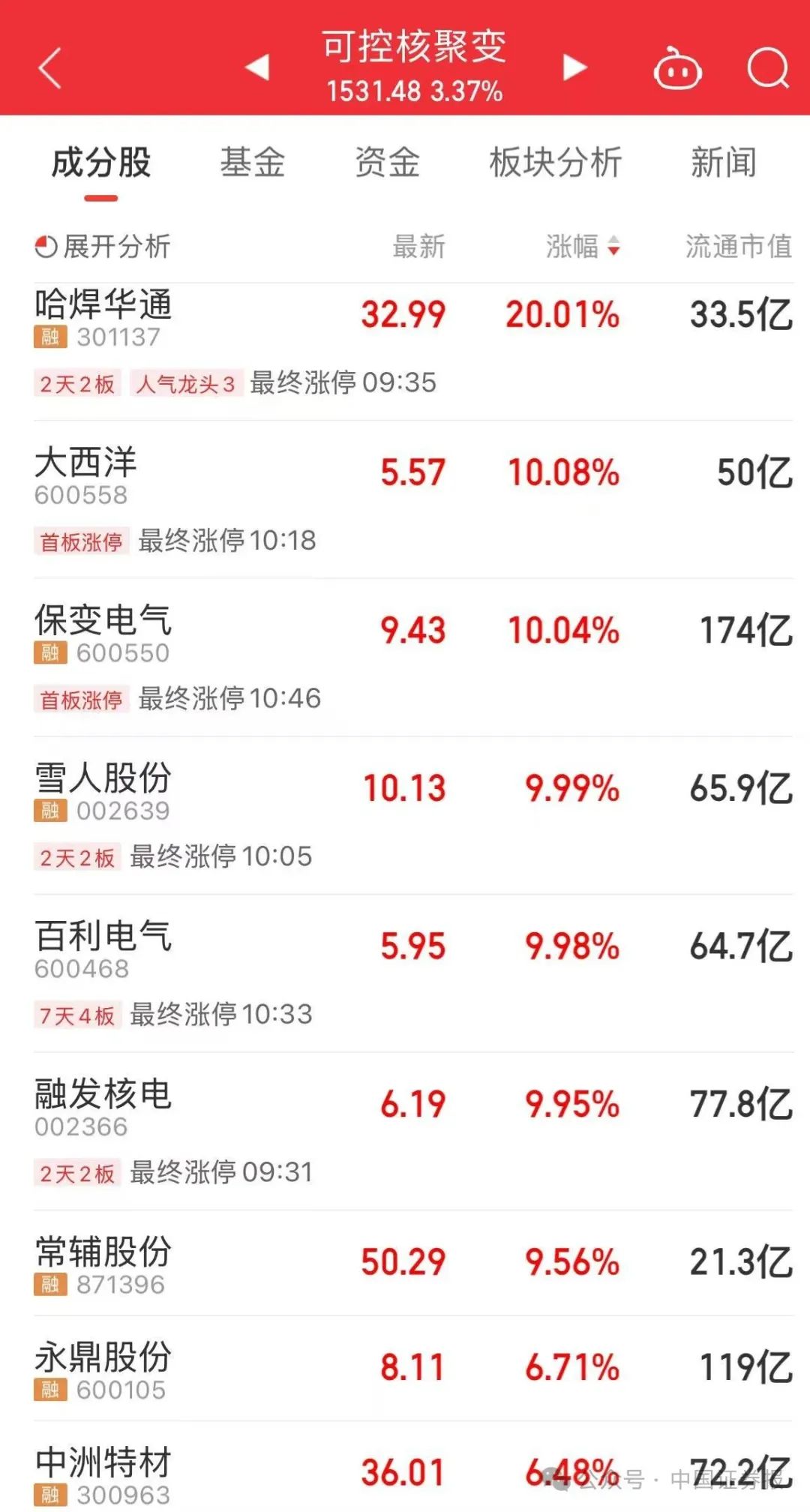Switch to the 基金 tab
The height and width of the screenshot is (1512, 810).
coord(253,163)
